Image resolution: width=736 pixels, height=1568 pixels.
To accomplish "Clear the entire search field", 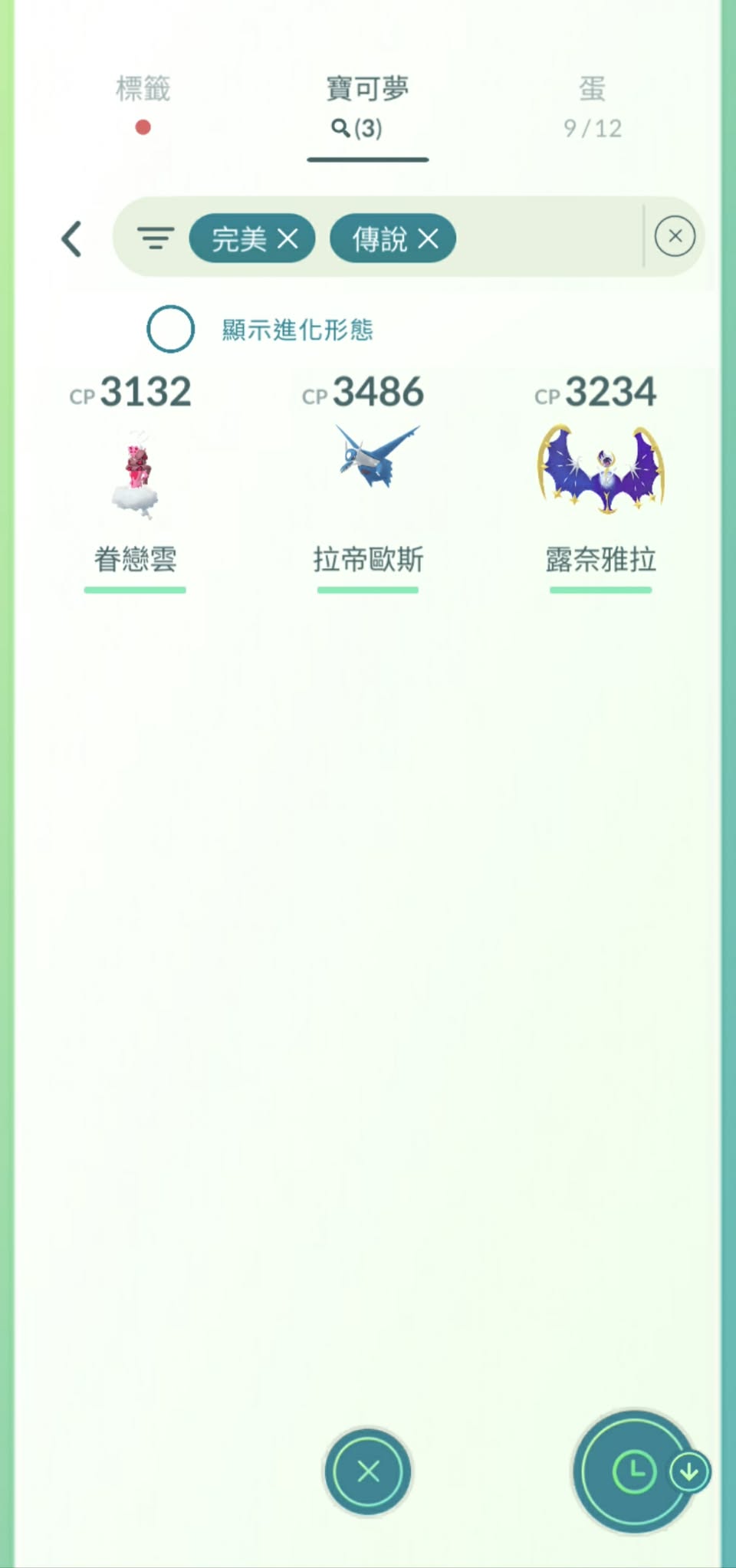I will [x=675, y=236].
